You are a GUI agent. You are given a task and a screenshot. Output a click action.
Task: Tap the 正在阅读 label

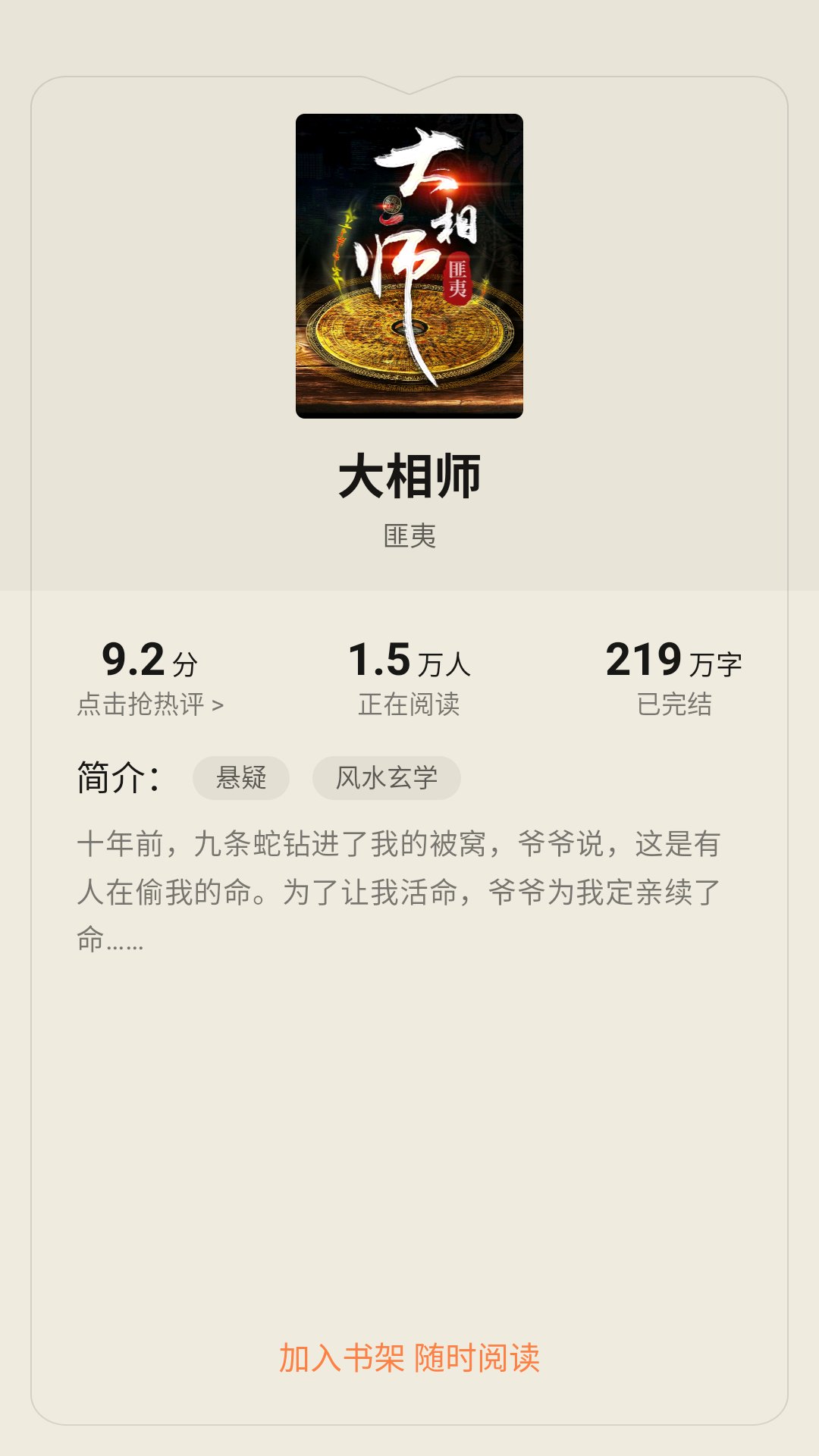411,704
